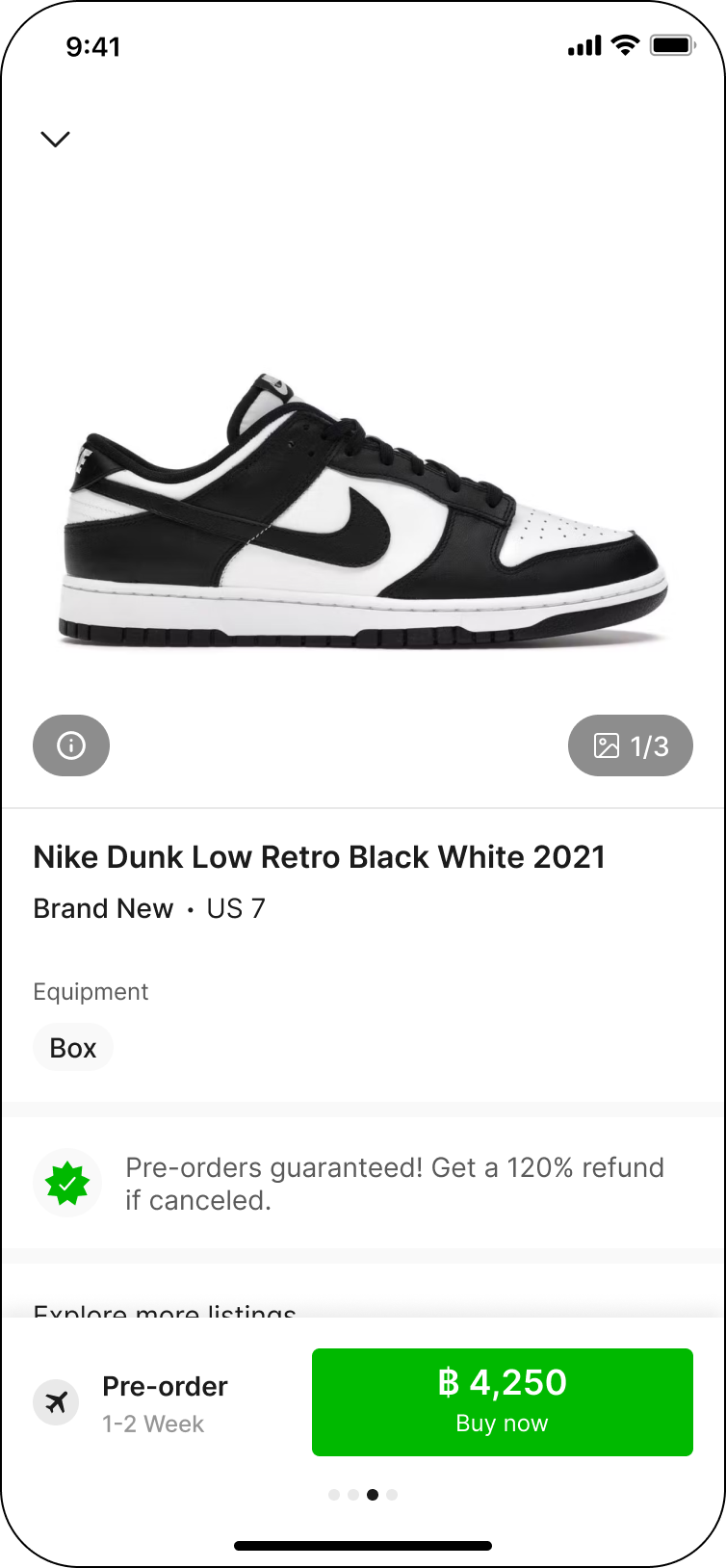
Task: Click the green verified guarantee badge
Action: [x=66, y=1183]
